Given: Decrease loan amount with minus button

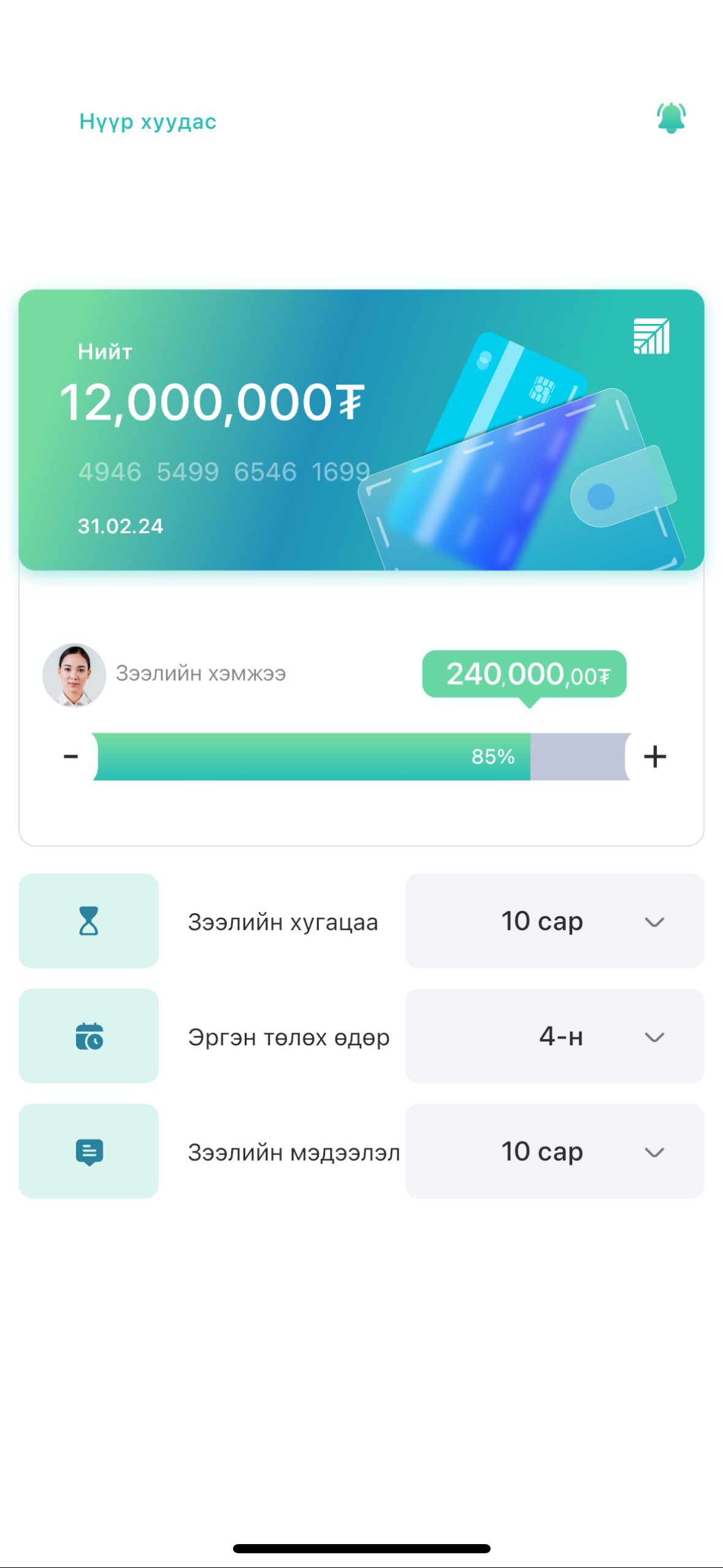Looking at the screenshot, I should (71, 756).
